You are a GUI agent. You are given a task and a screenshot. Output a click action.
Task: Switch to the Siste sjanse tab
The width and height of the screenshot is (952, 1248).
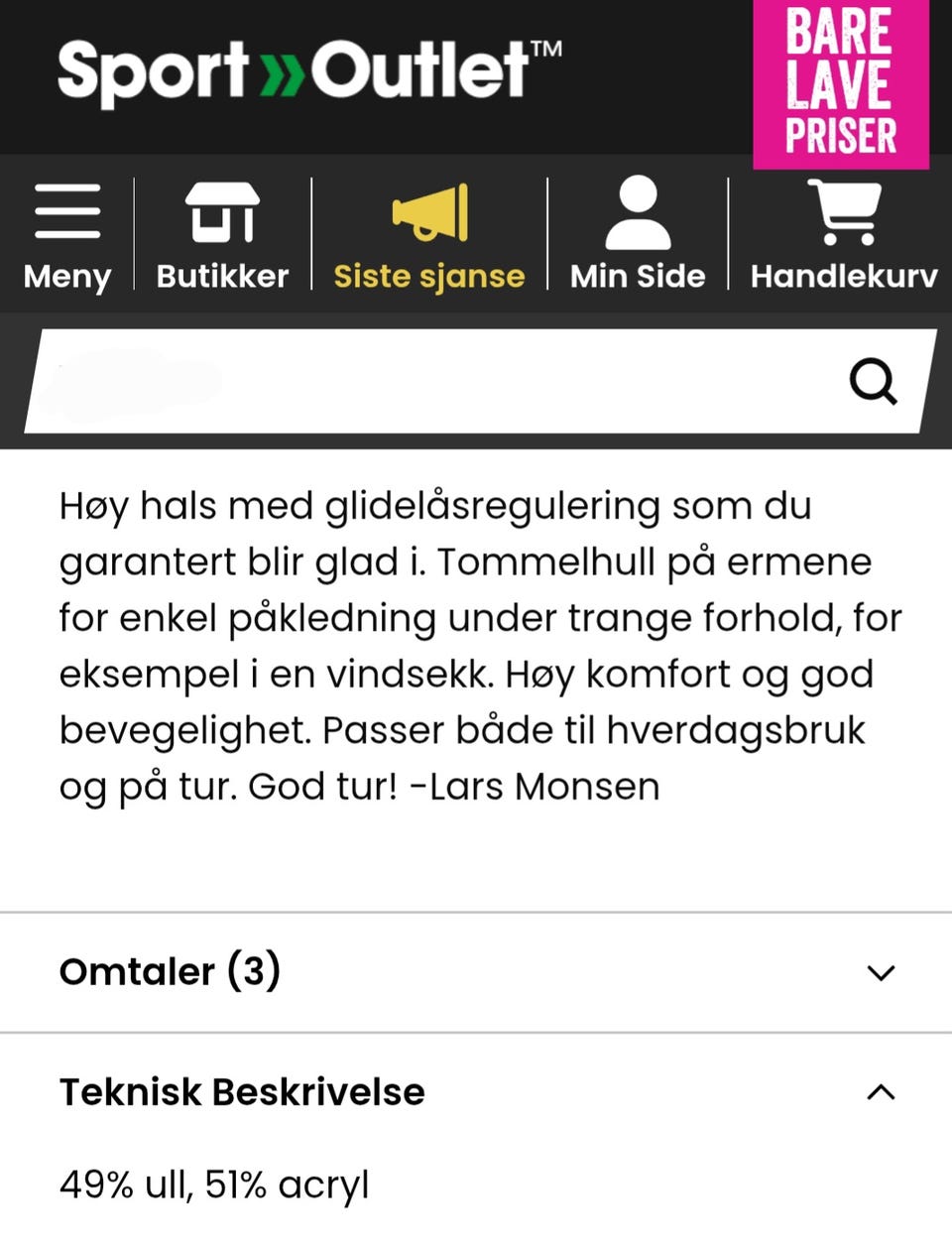[426, 276]
